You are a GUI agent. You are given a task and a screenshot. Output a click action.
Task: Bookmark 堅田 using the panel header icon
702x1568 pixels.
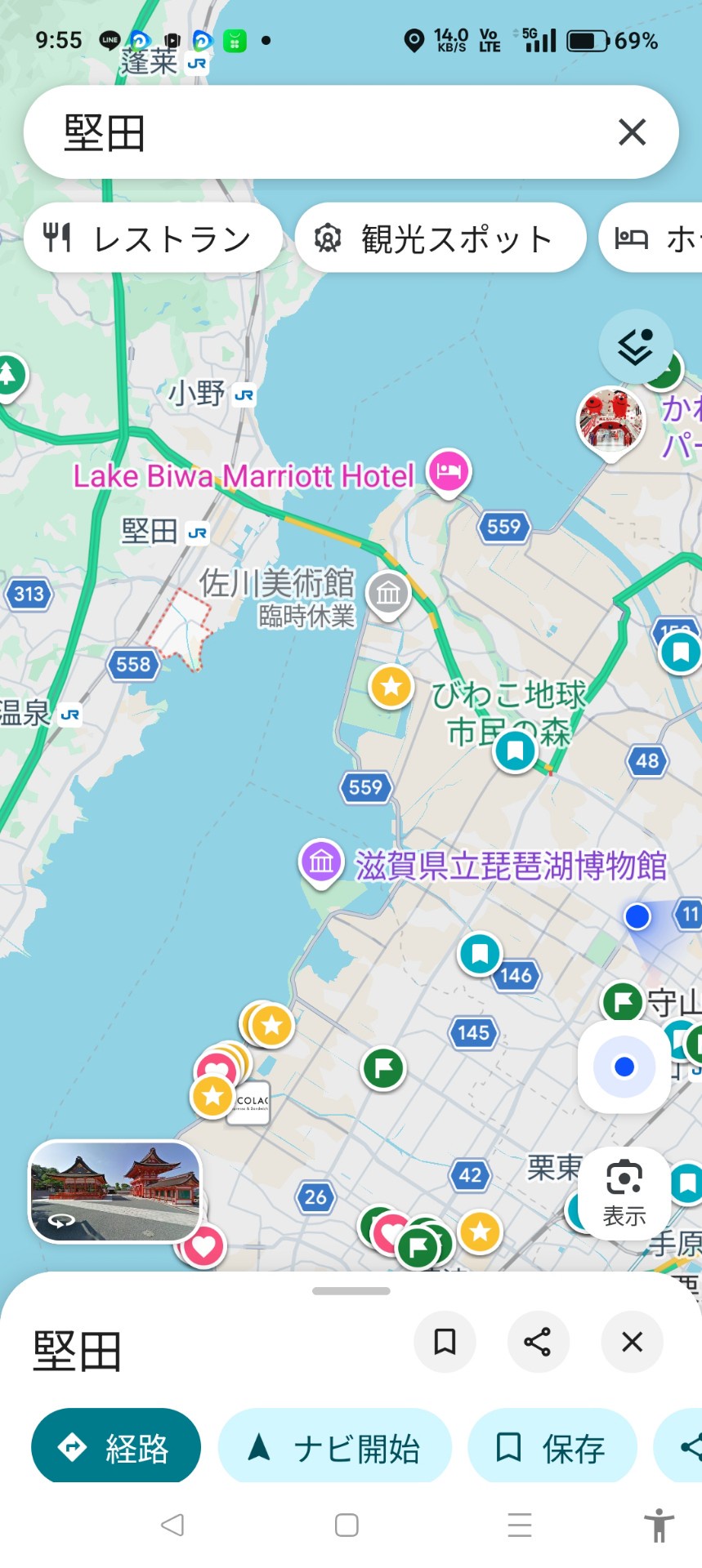[445, 1342]
